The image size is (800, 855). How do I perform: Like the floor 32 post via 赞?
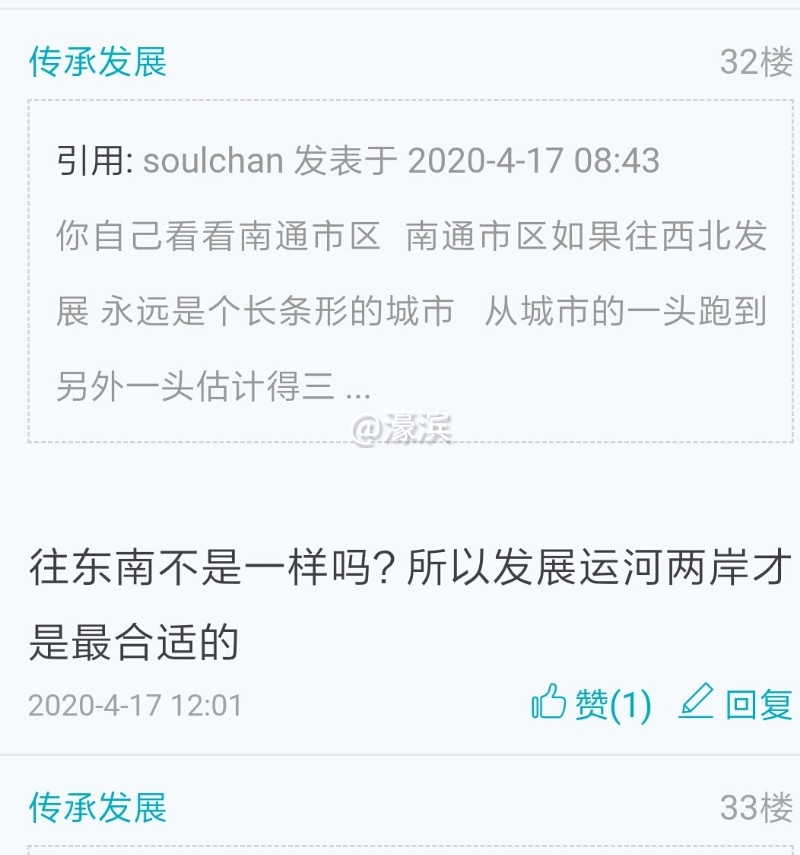[x=591, y=704]
